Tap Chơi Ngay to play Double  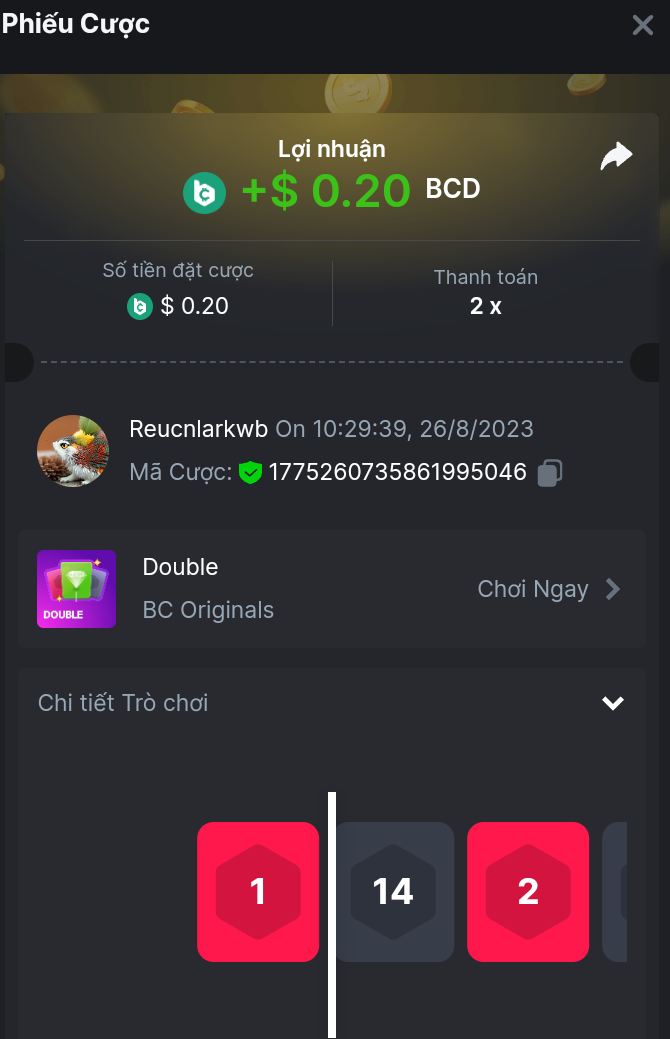click(548, 589)
